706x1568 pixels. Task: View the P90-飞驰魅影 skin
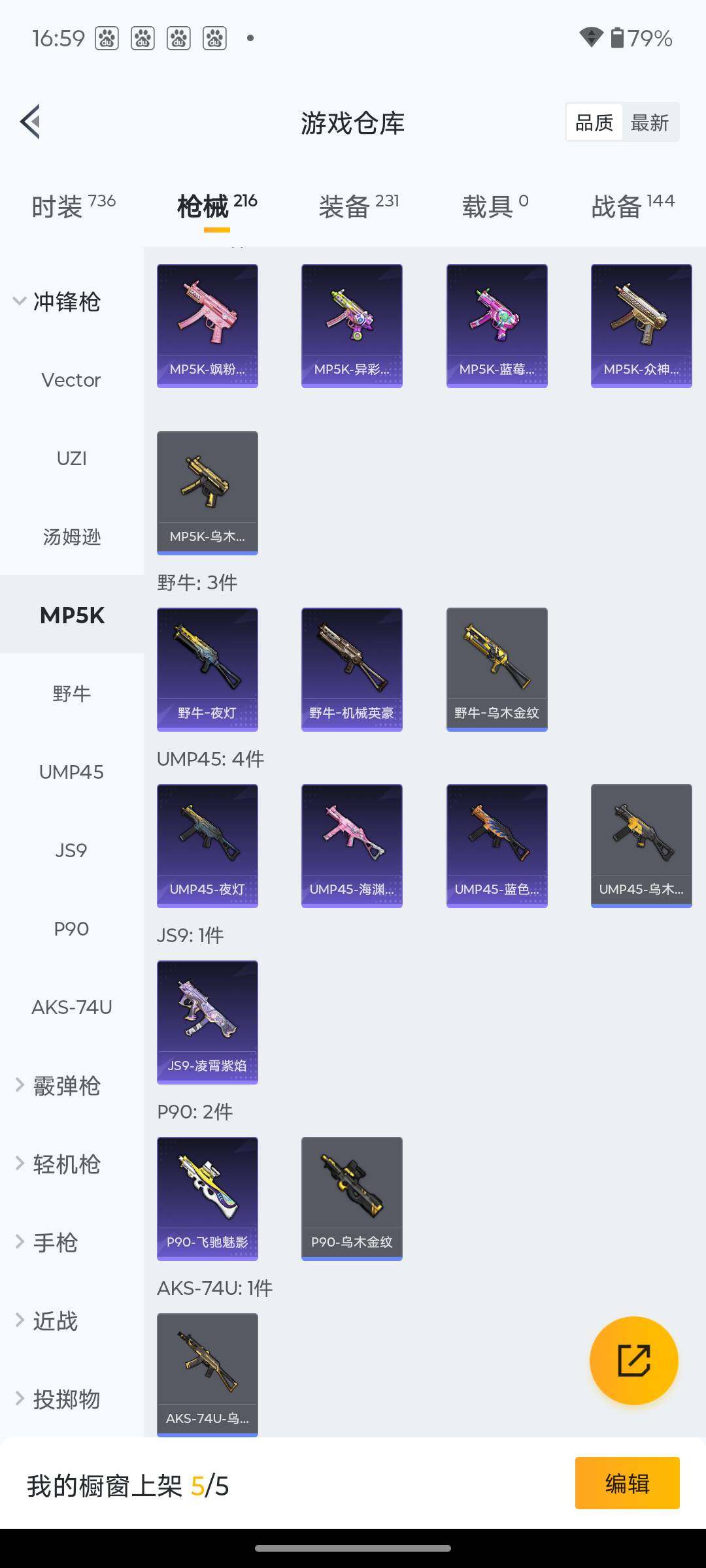(207, 1198)
